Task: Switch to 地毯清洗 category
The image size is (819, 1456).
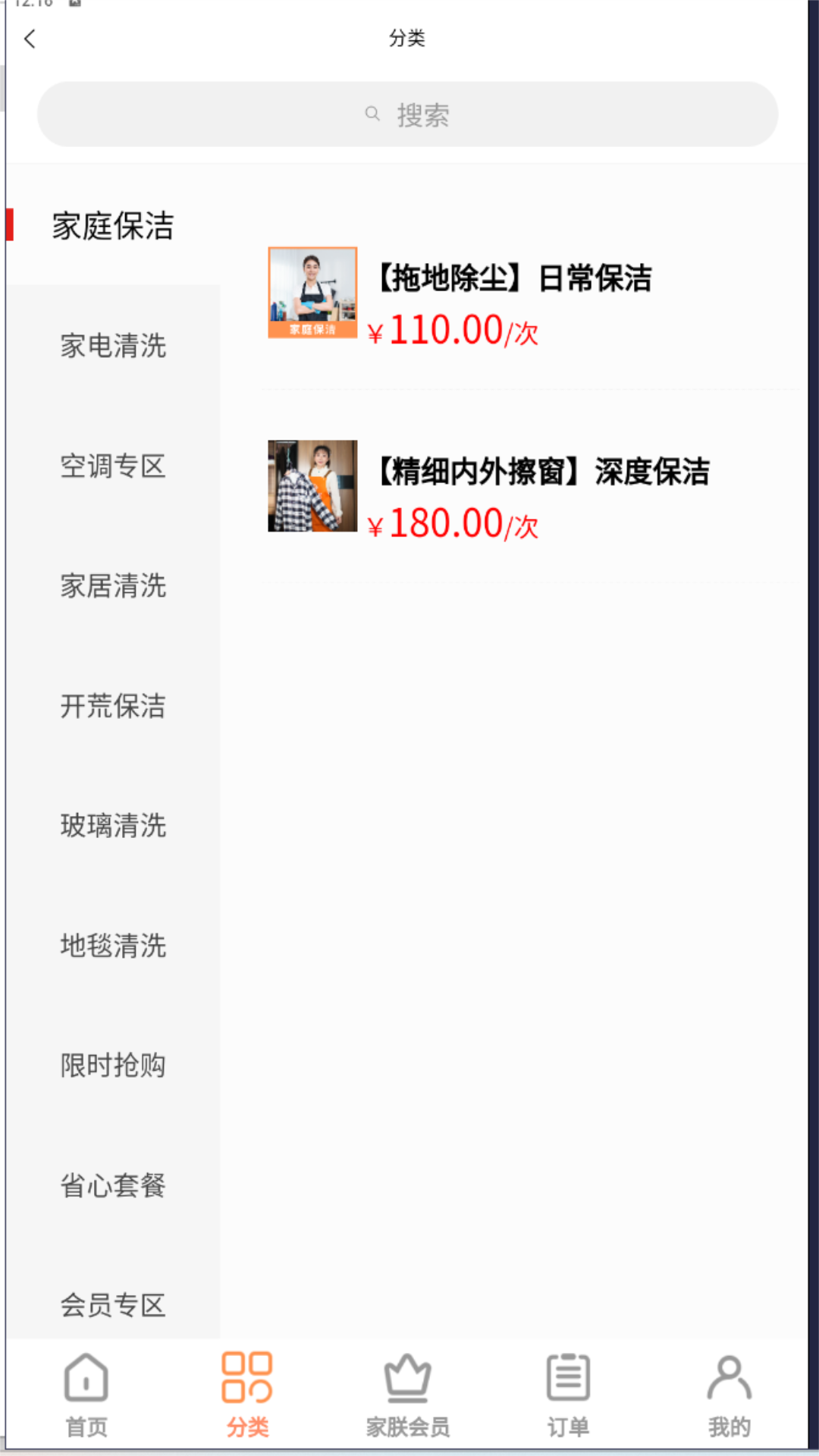Action: [x=113, y=946]
